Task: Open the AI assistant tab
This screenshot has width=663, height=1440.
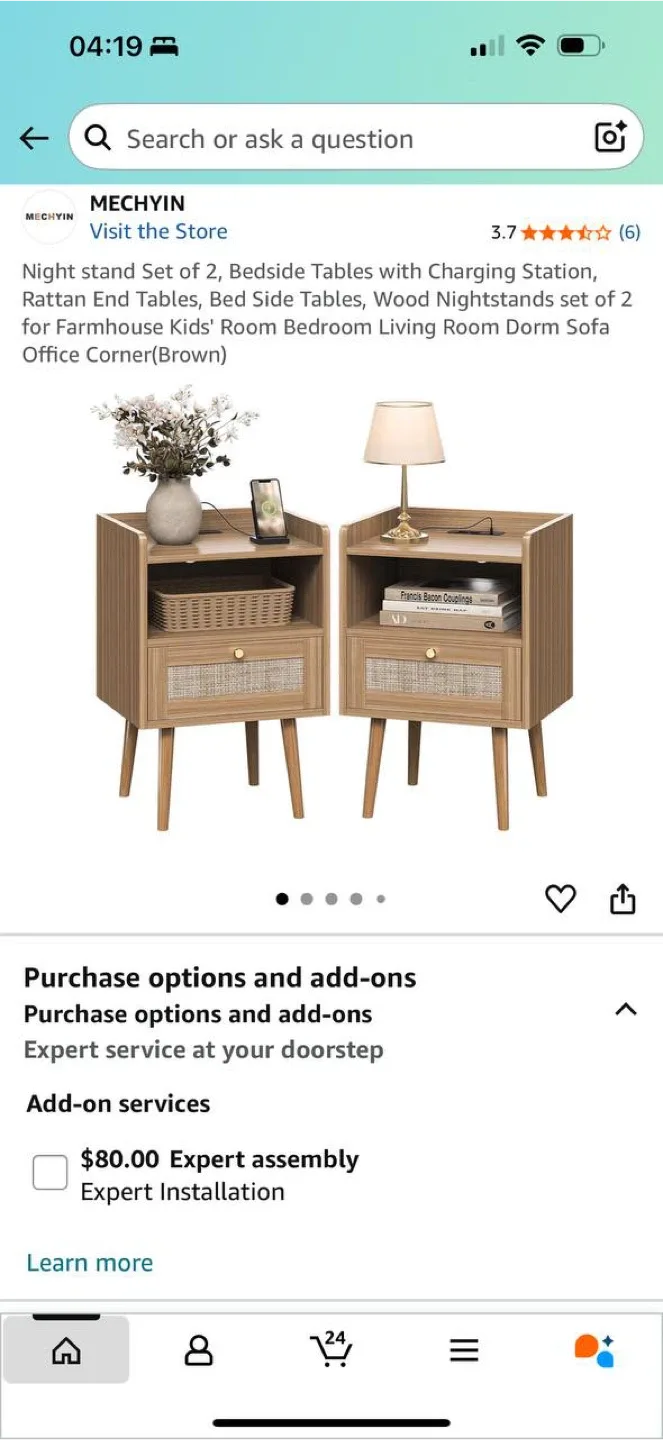Action: click(594, 1350)
